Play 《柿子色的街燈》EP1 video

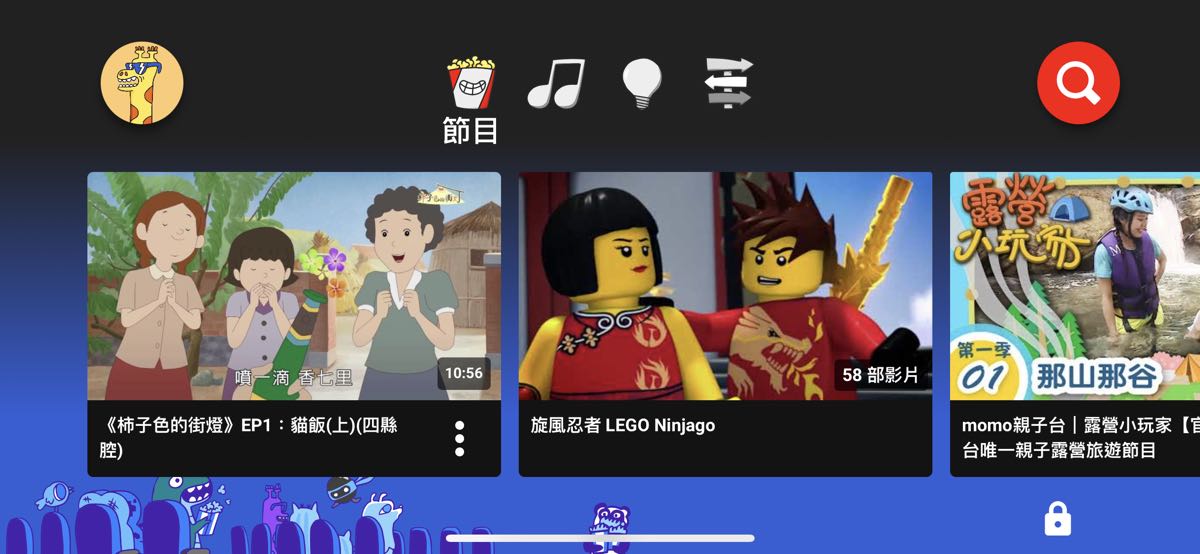pyautogui.click(x=294, y=286)
